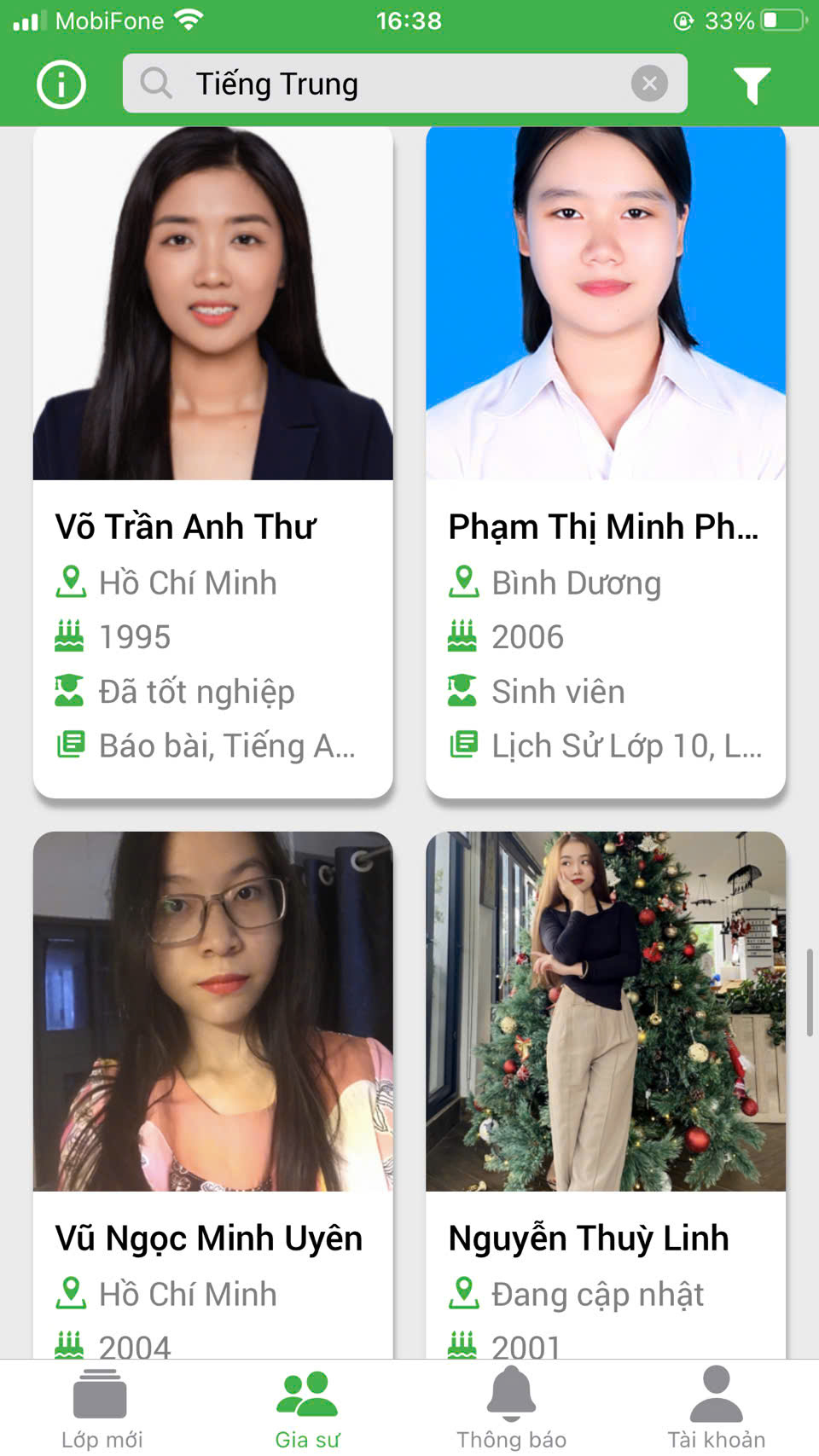The image size is (819, 1456).
Task: Switch to the Tài khoản tab
Action: click(x=716, y=1407)
